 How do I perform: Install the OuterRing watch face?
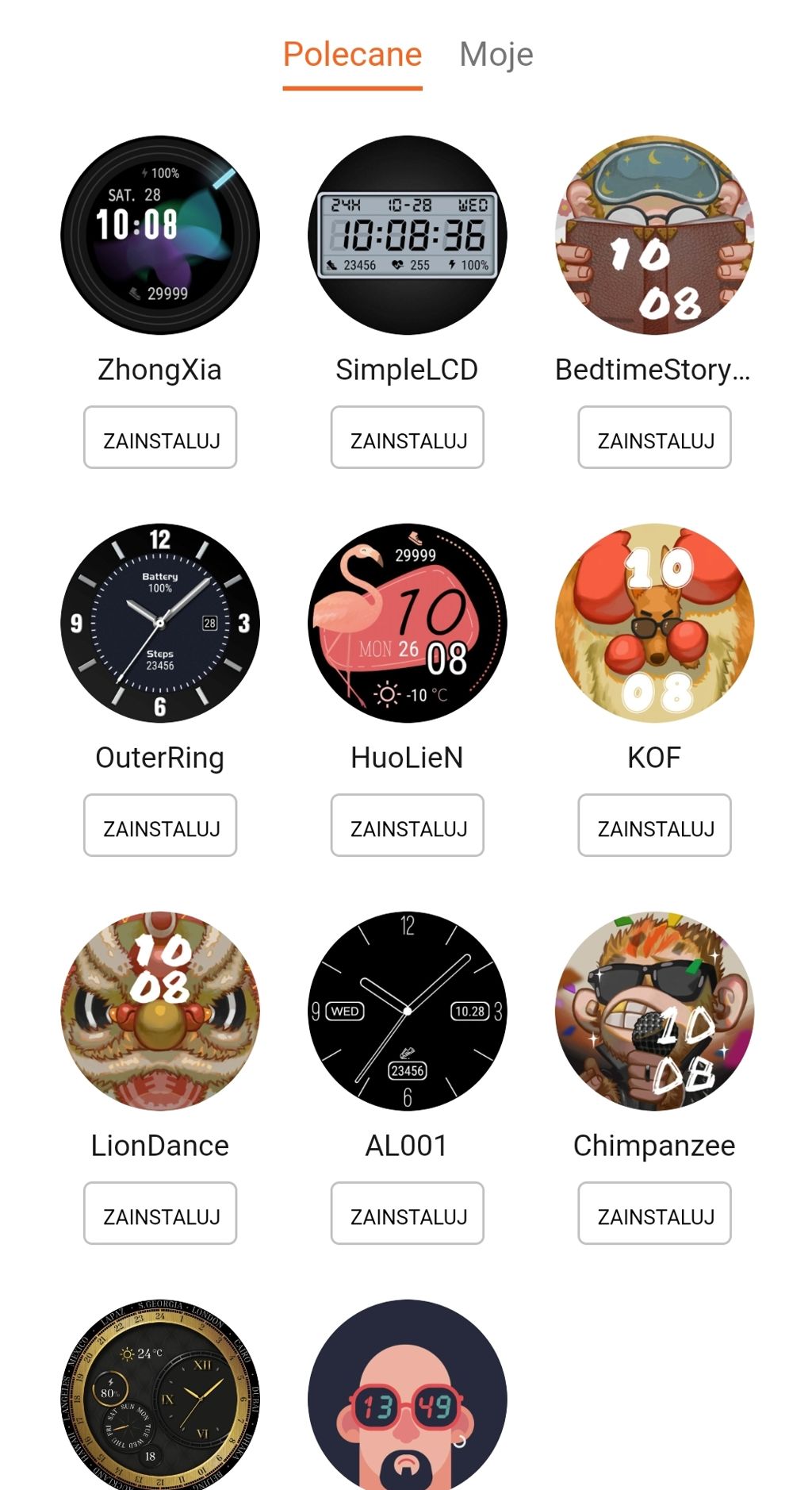pos(160,826)
